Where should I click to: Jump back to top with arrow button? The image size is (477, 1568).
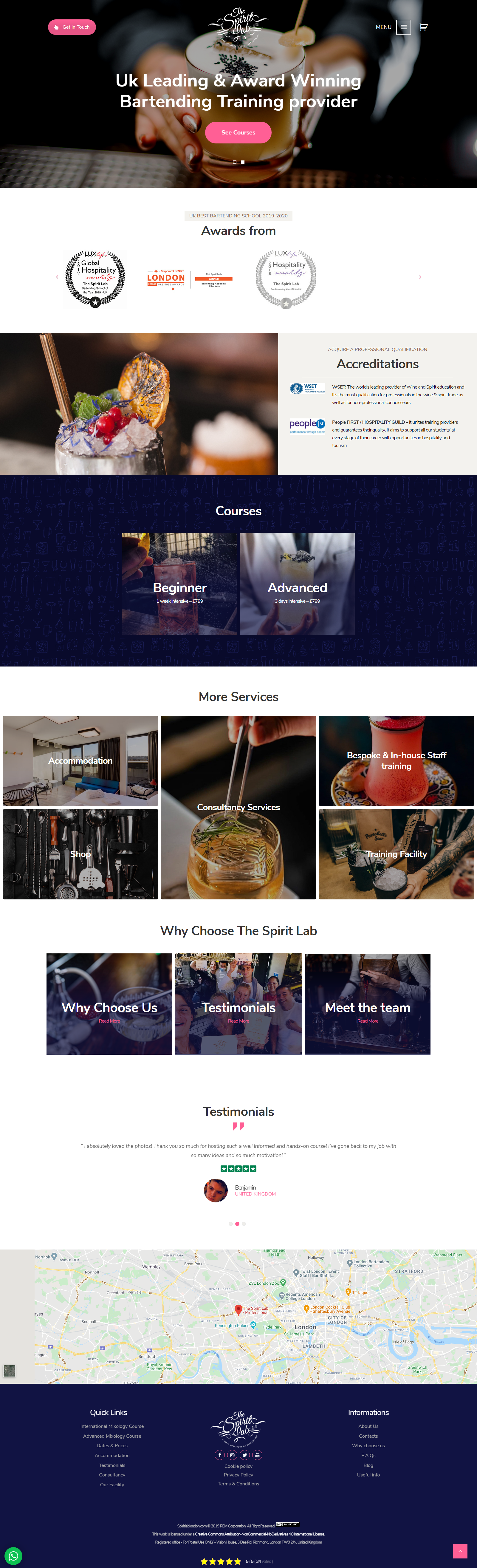[x=460, y=1551]
